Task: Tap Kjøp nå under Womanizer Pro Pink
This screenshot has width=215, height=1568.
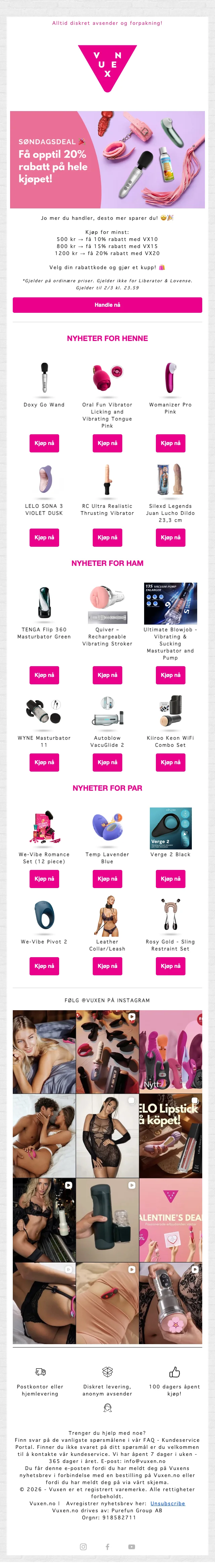Action: point(170,443)
